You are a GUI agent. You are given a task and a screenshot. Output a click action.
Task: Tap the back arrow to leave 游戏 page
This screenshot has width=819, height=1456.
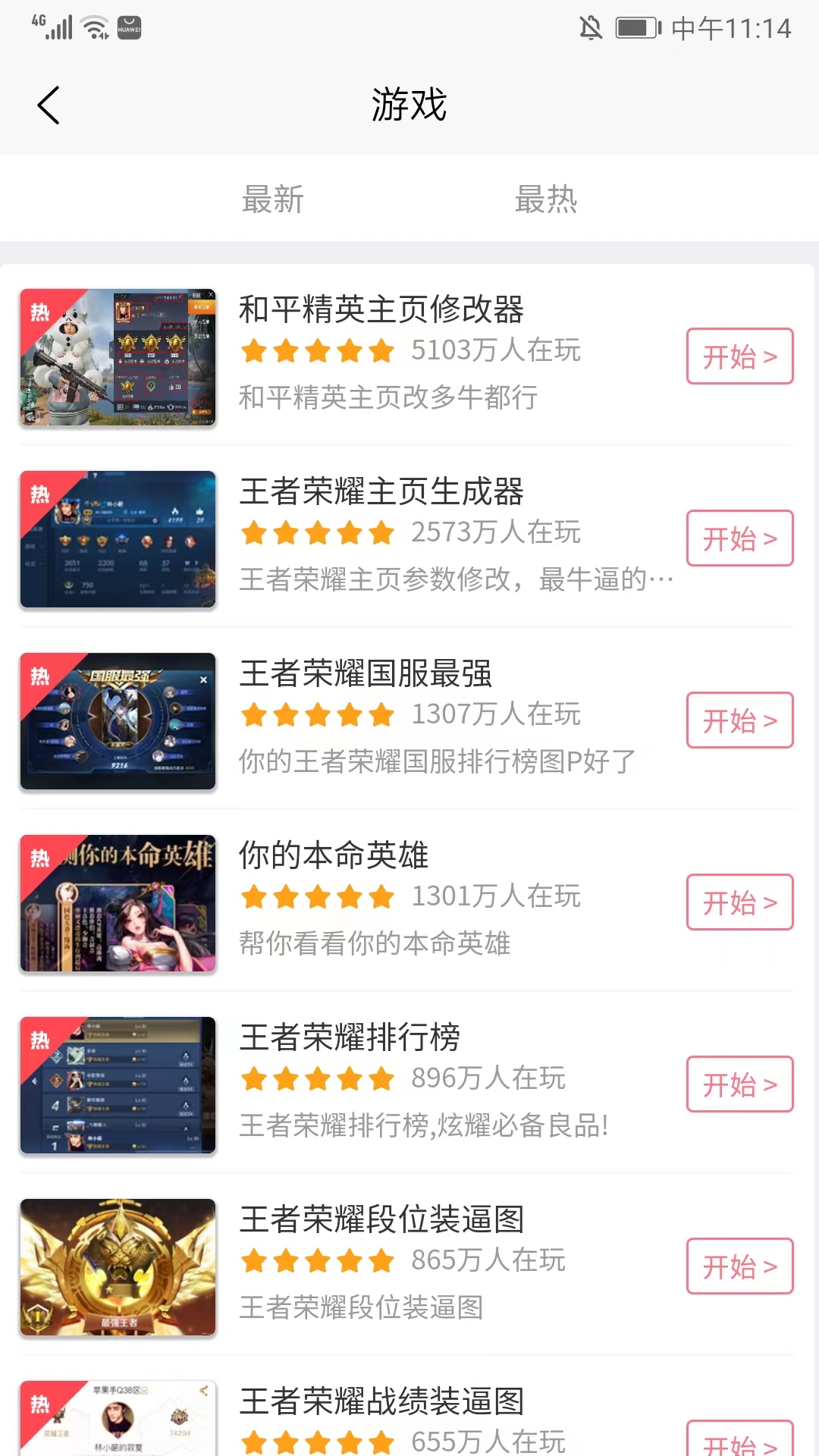49,105
